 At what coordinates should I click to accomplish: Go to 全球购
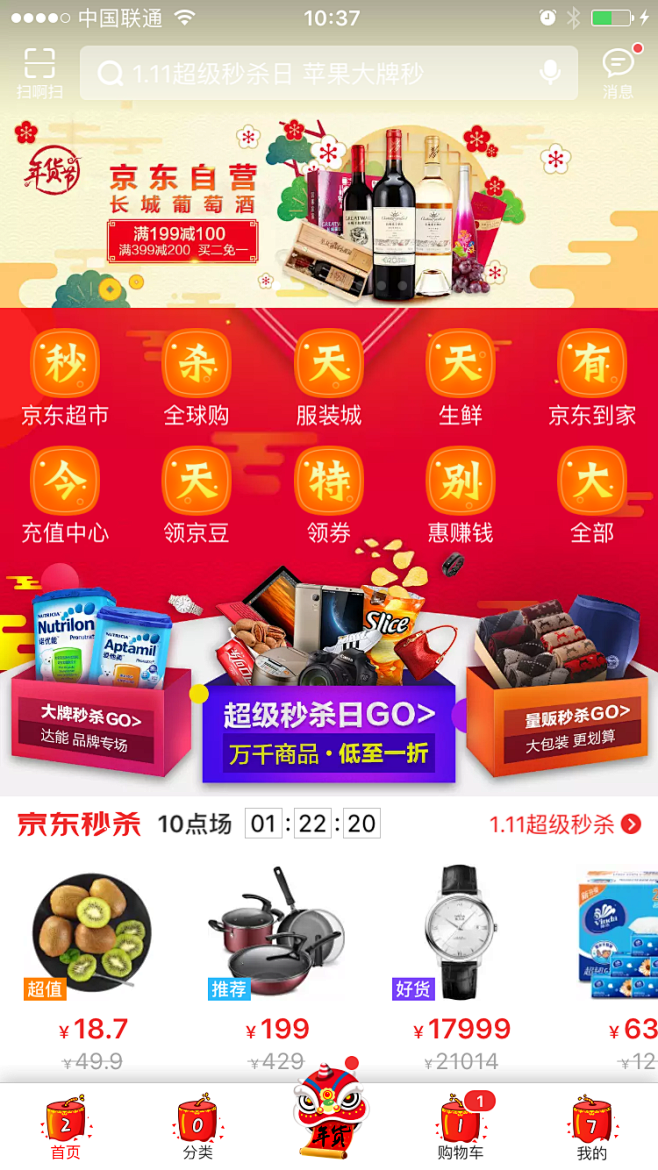[197, 379]
